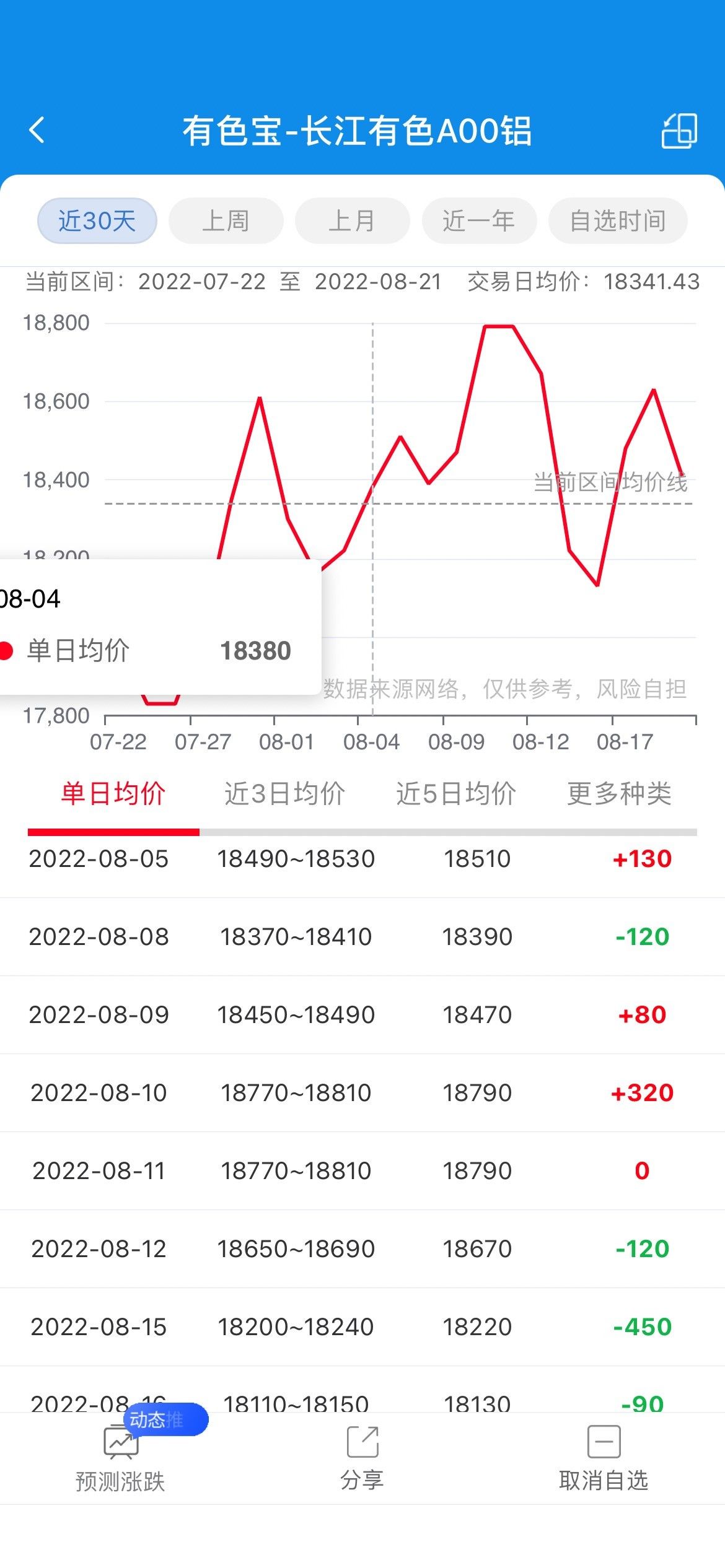
Task: Switch to the 近3日均价 tab
Action: (x=285, y=794)
